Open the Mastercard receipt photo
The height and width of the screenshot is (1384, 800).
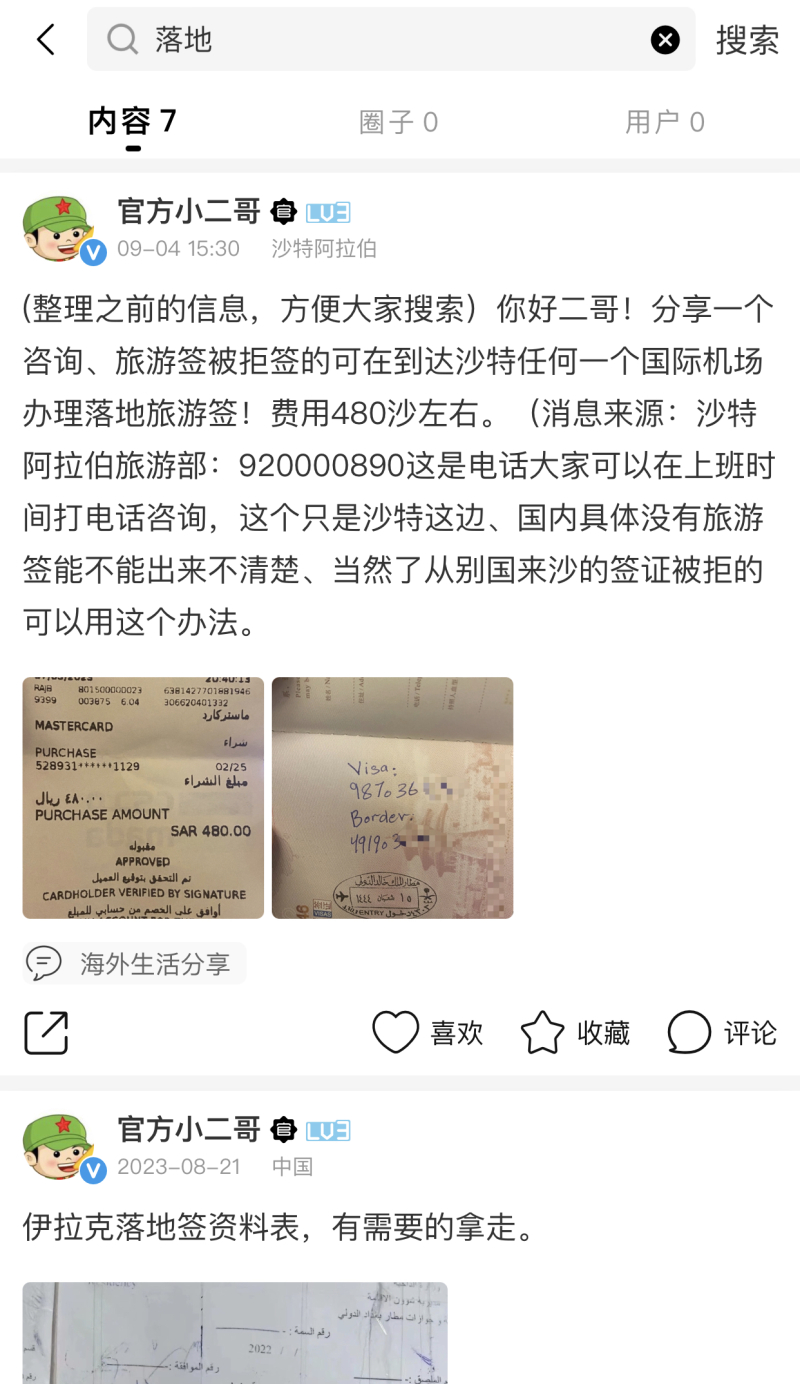tap(143, 798)
